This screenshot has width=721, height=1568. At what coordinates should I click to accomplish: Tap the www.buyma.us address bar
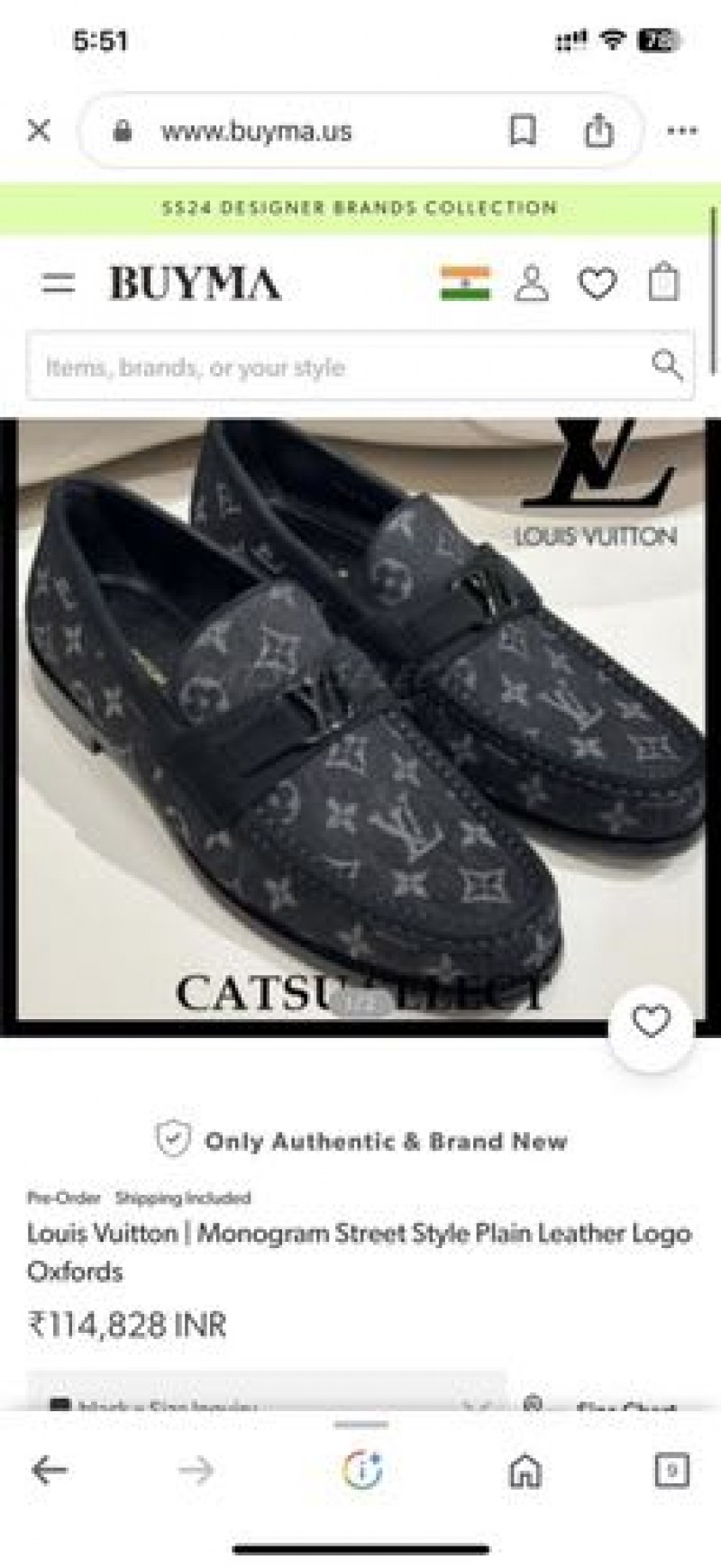pyautogui.click(x=257, y=132)
